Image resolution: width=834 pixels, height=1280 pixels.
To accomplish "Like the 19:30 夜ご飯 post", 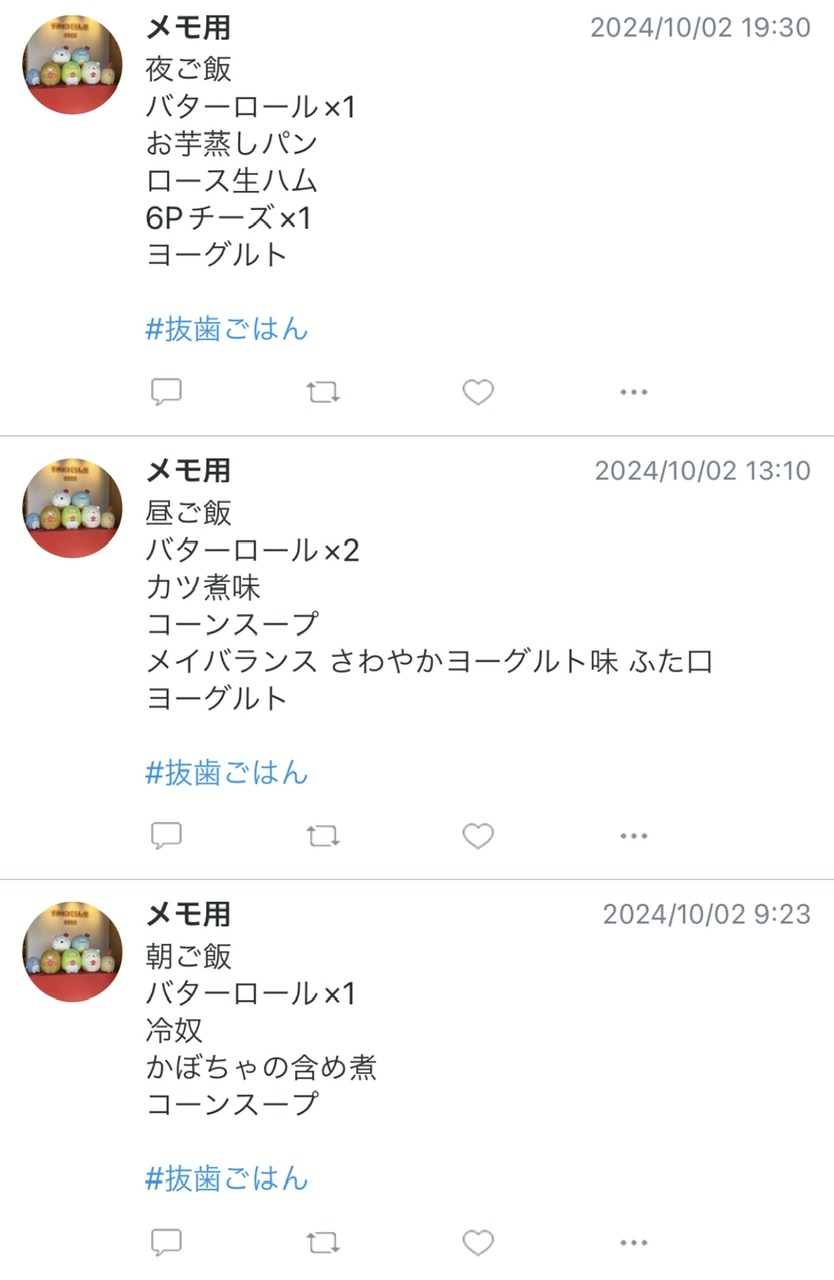I will (x=478, y=392).
